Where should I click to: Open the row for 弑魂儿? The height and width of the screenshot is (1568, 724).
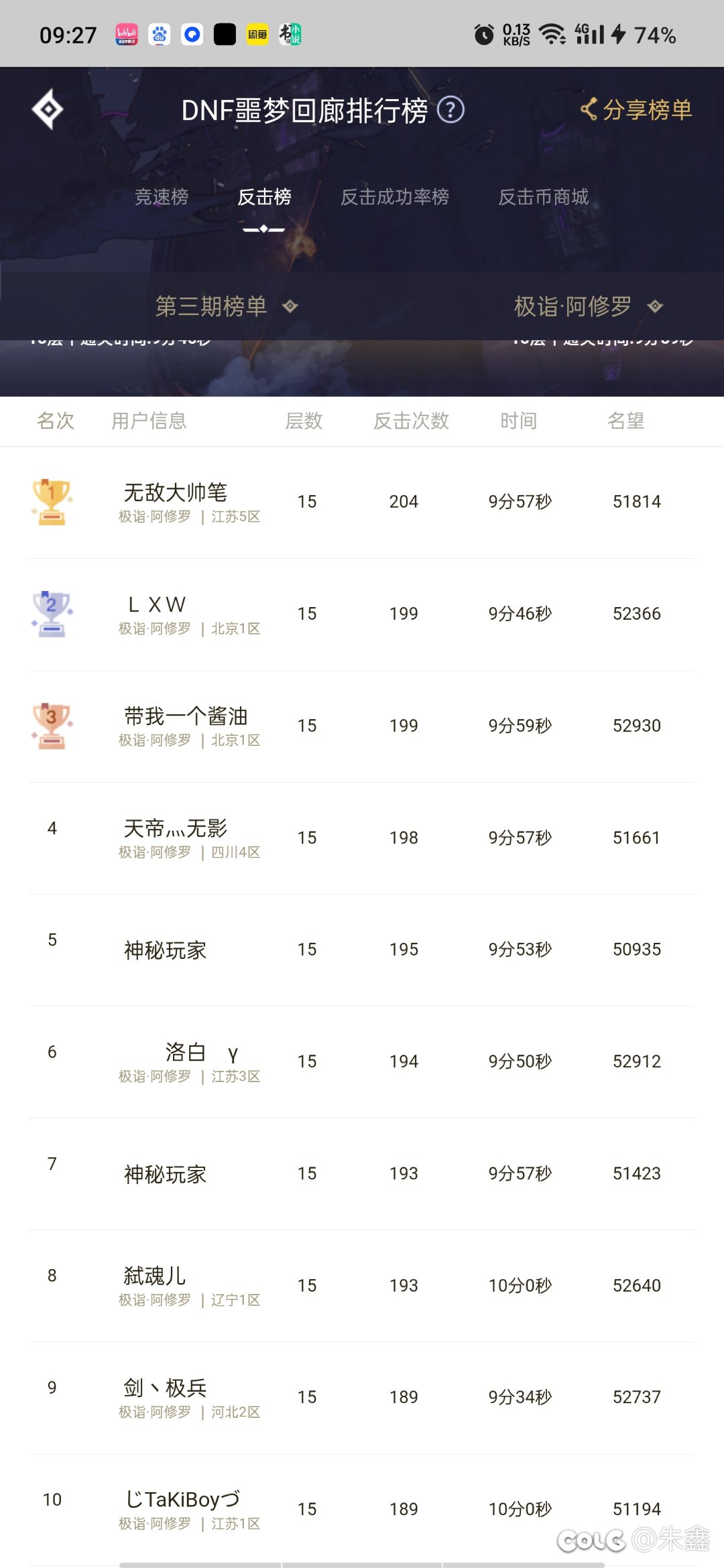click(362, 1286)
